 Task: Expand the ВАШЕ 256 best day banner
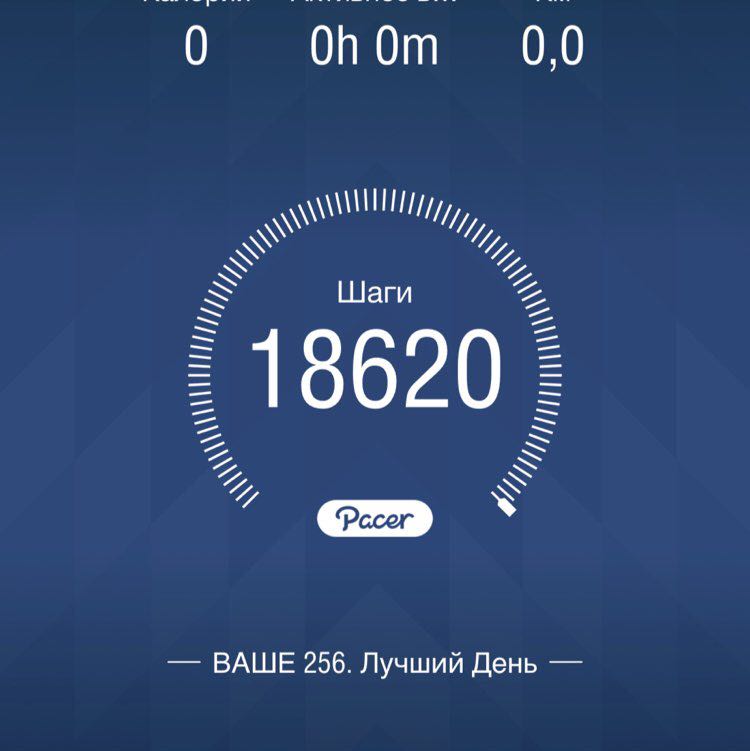click(x=375, y=660)
